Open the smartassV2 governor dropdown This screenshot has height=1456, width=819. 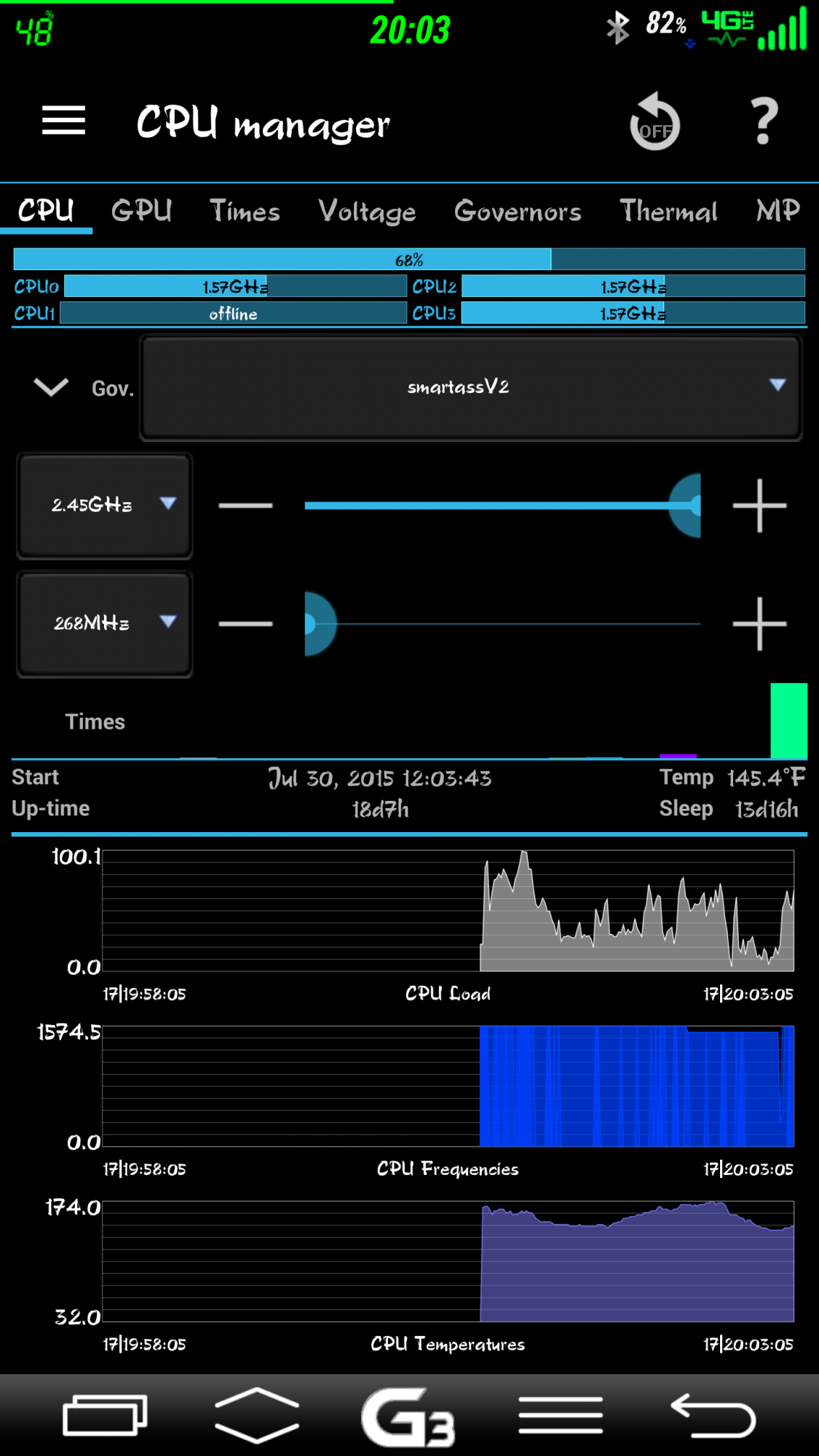pos(471,387)
